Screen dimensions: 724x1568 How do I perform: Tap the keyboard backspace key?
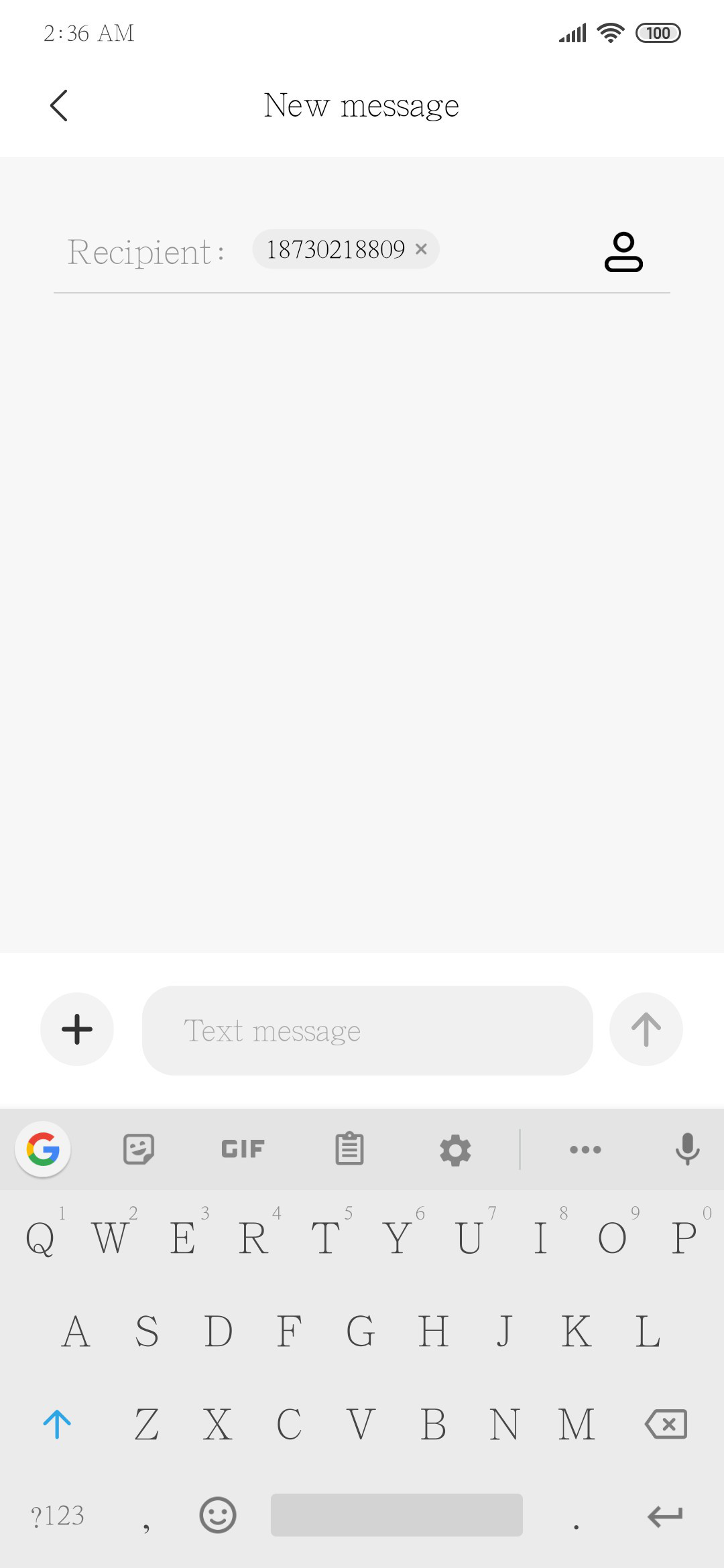tap(666, 1424)
